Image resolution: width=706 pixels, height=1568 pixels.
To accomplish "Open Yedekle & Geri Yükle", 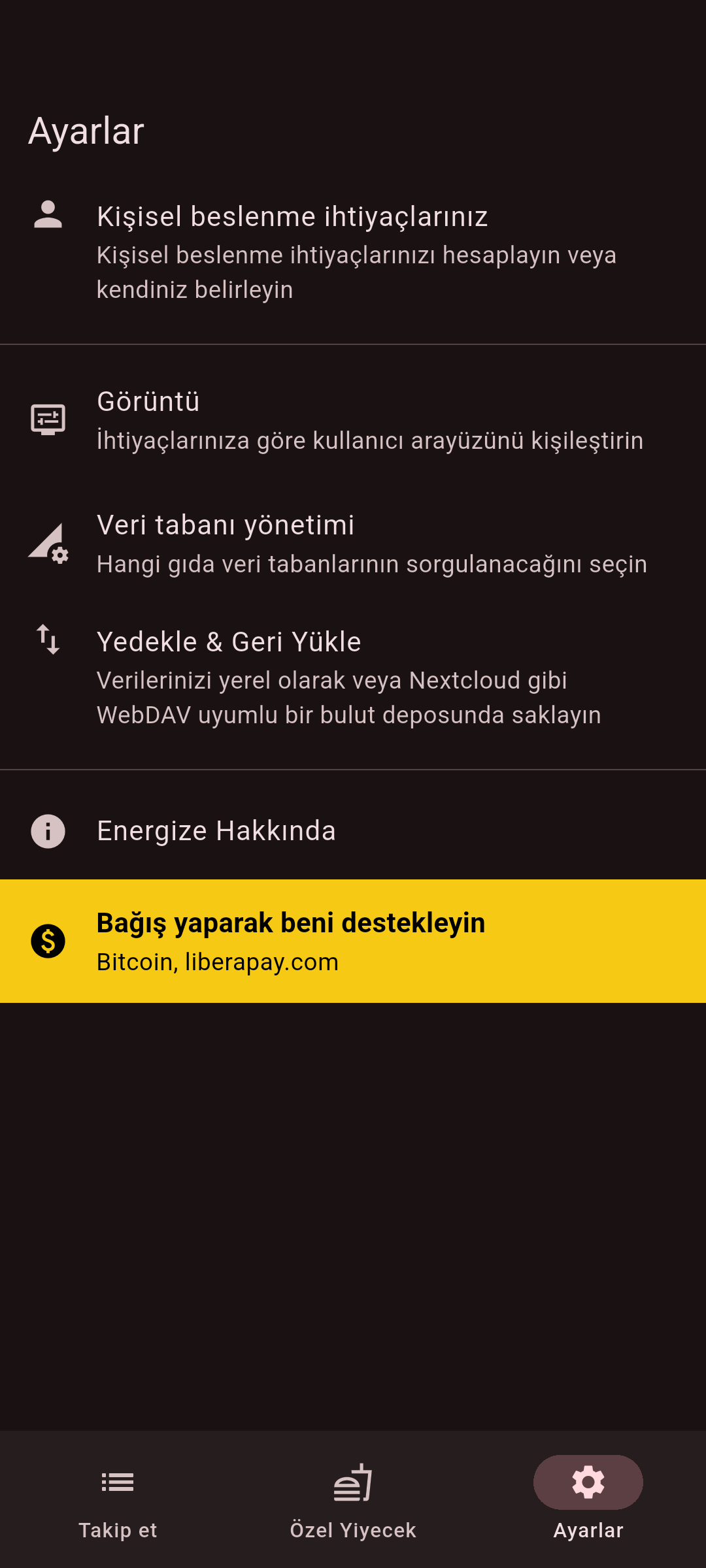I will point(353,677).
